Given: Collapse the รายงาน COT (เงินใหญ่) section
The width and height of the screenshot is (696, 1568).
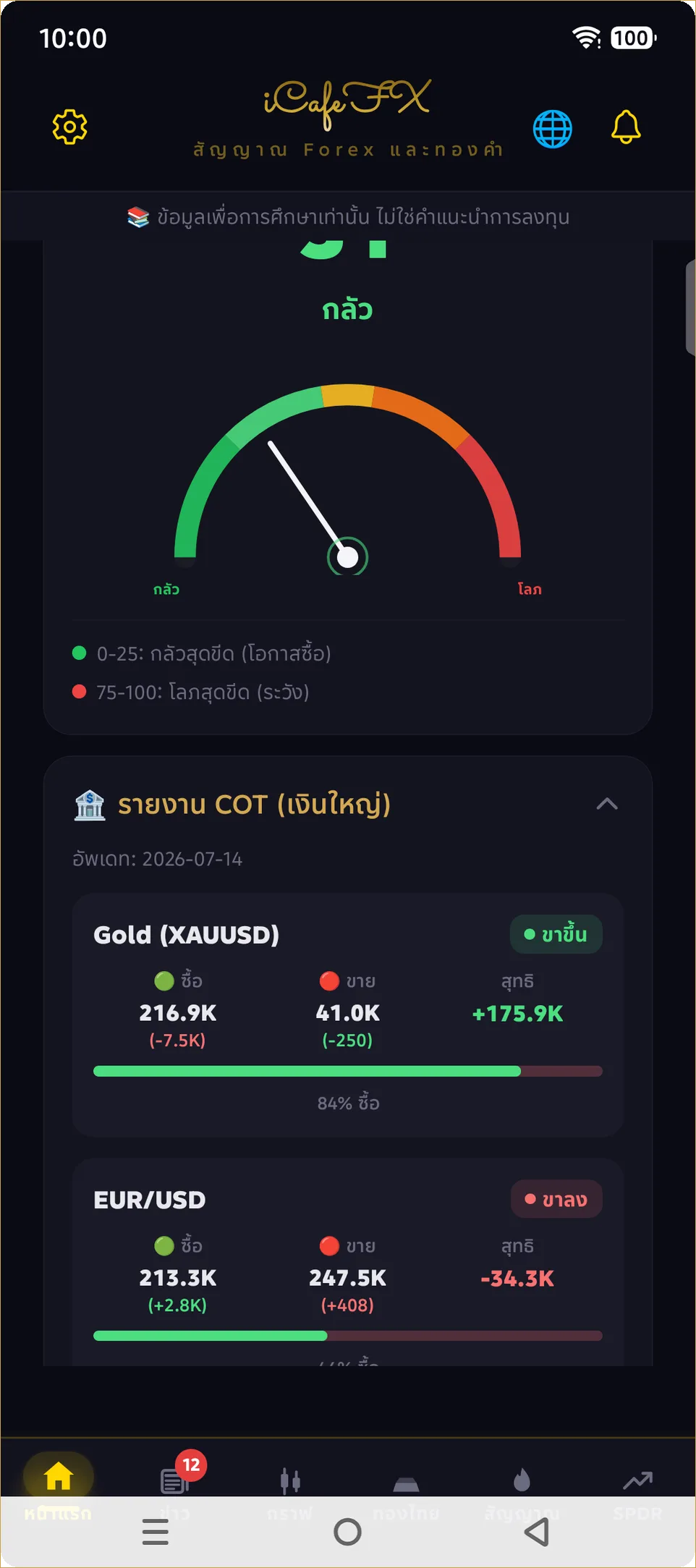Looking at the screenshot, I should pos(607,804).
